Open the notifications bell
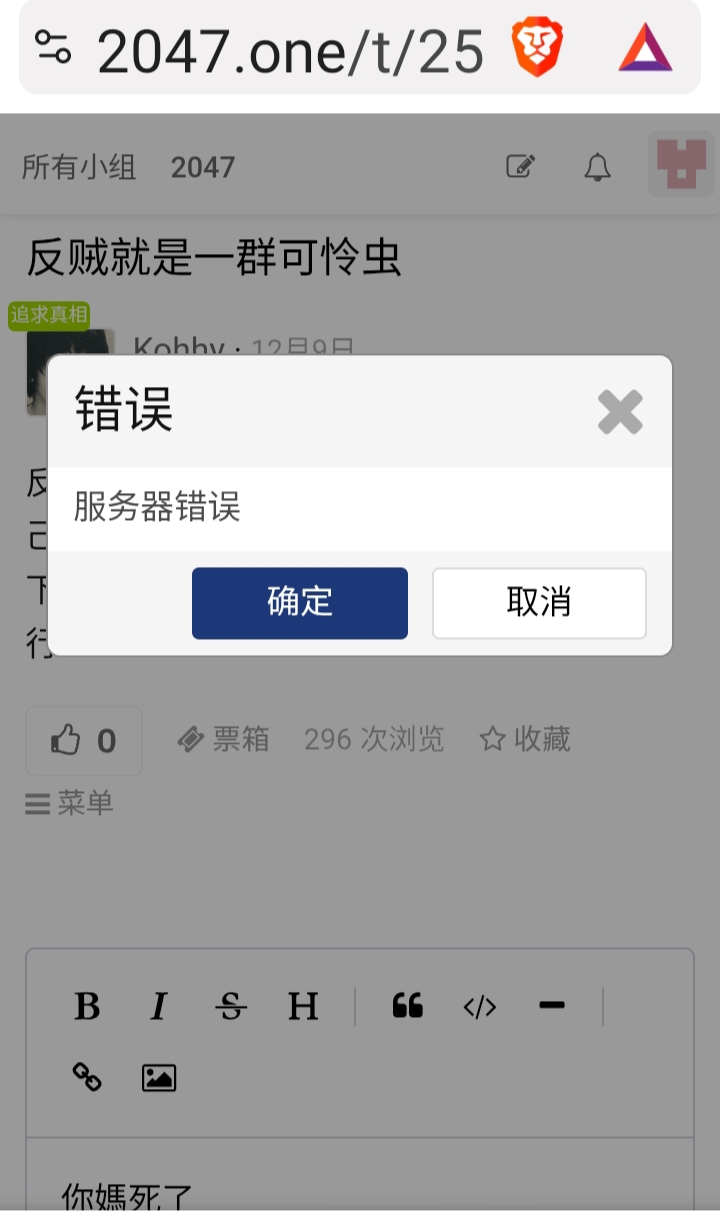 click(597, 167)
